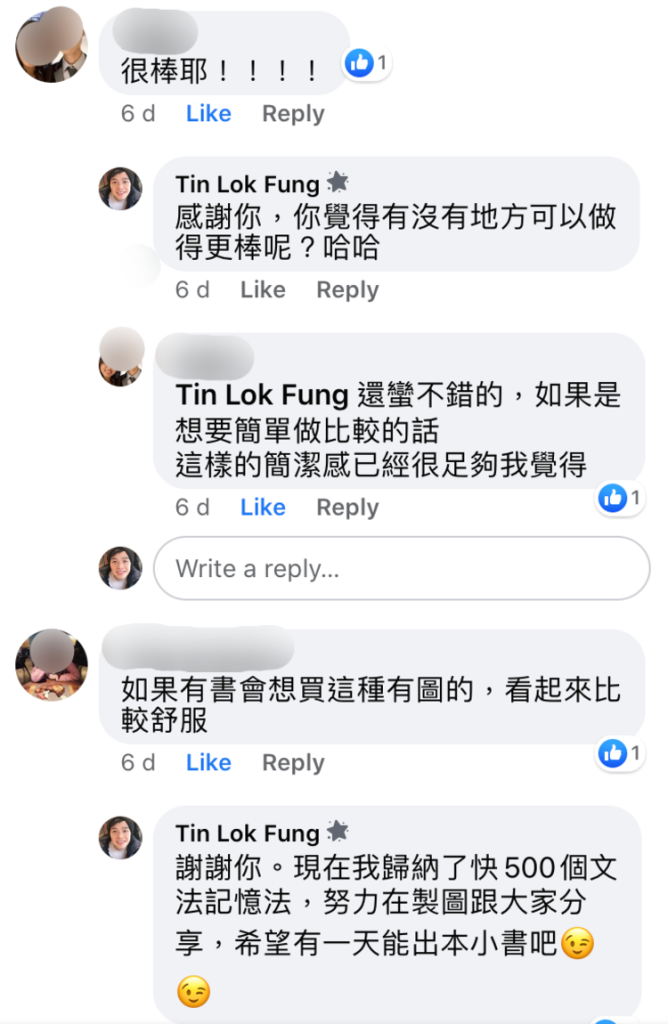
Task: View reactions on 很棒耶 comment
Action: pyautogui.click(x=365, y=65)
